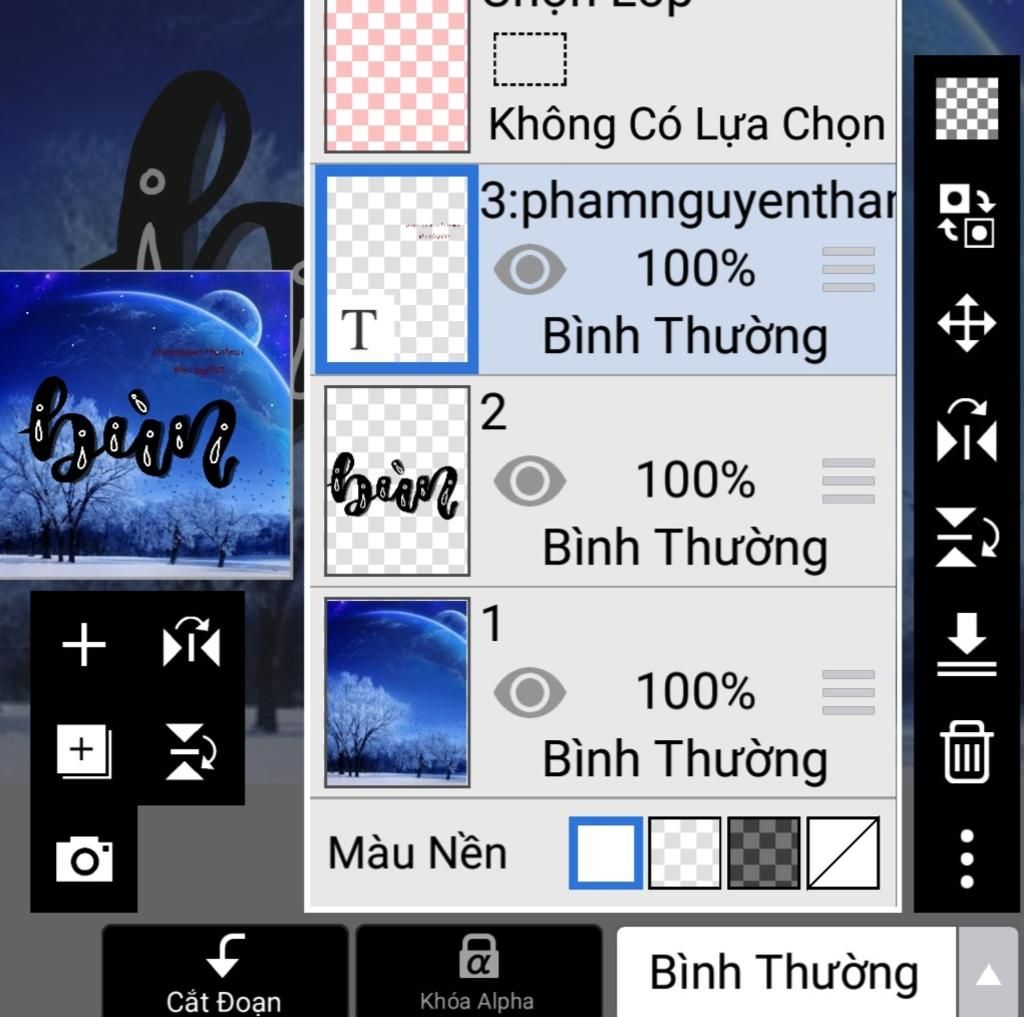Select layer 1 background image thumbnail

[x=397, y=693]
